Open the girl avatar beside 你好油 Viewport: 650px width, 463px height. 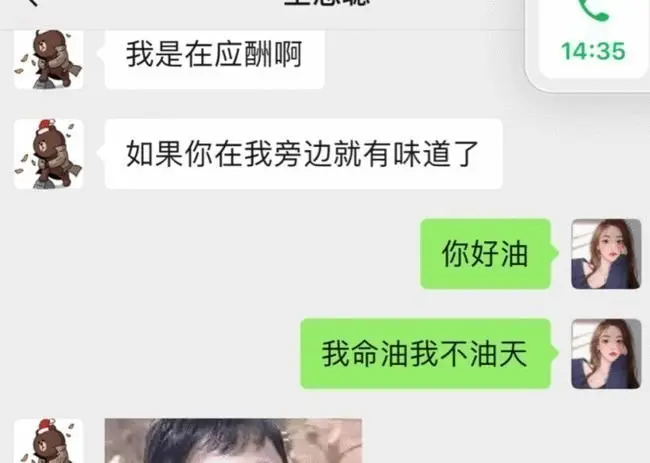(605, 254)
